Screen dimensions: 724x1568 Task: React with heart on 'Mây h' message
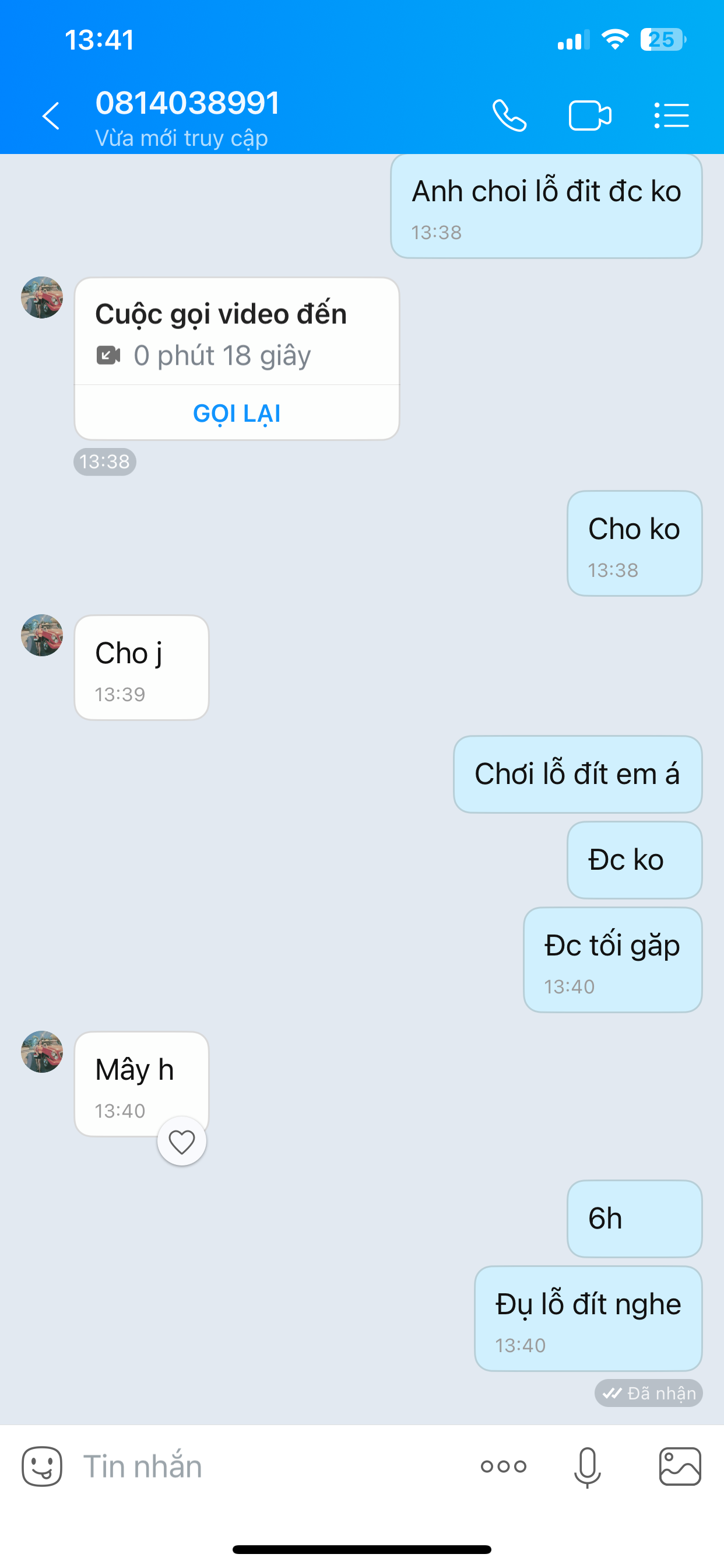pyautogui.click(x=181, y=1142)
